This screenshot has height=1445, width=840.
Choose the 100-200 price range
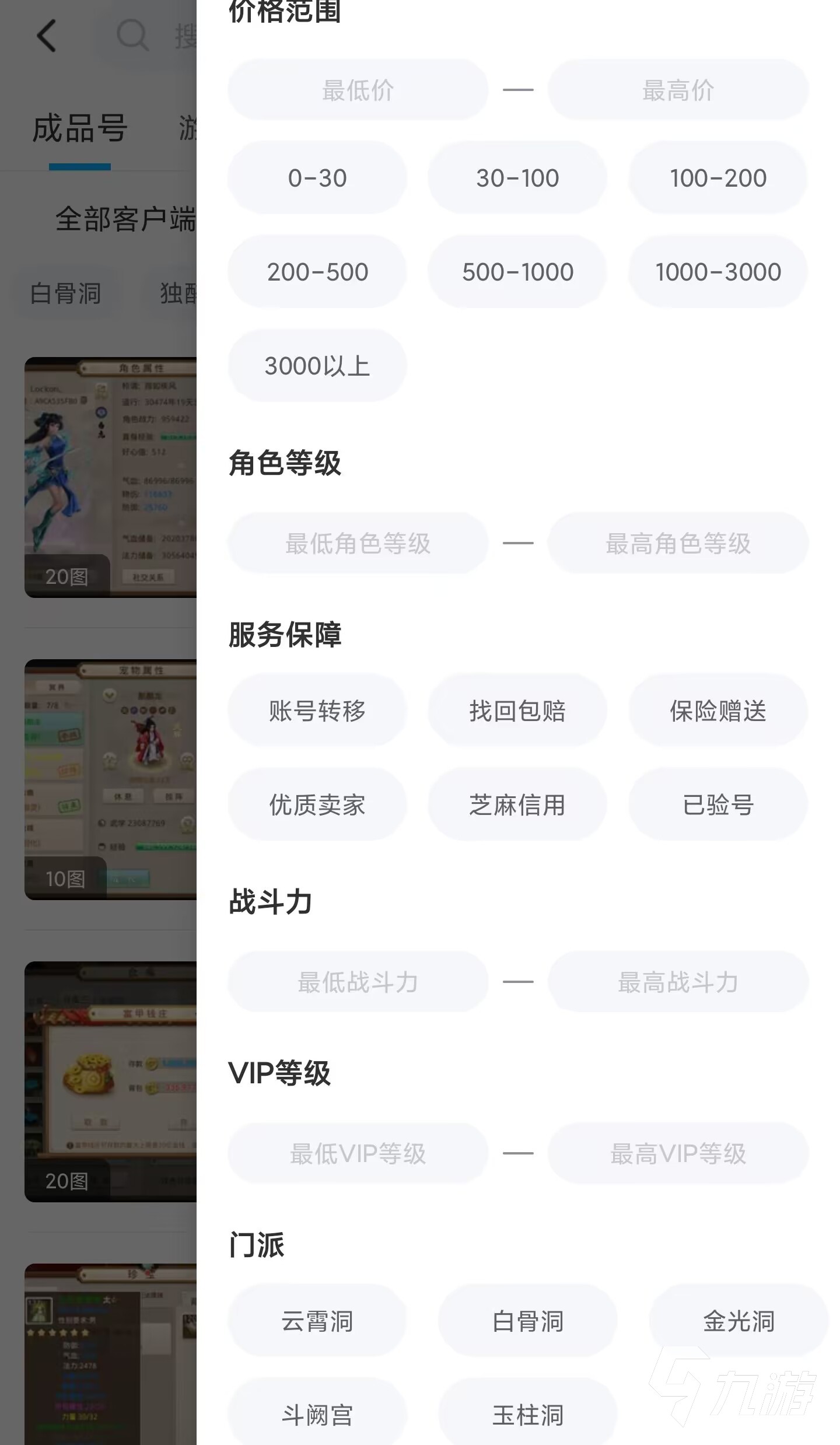coord(717,178)
